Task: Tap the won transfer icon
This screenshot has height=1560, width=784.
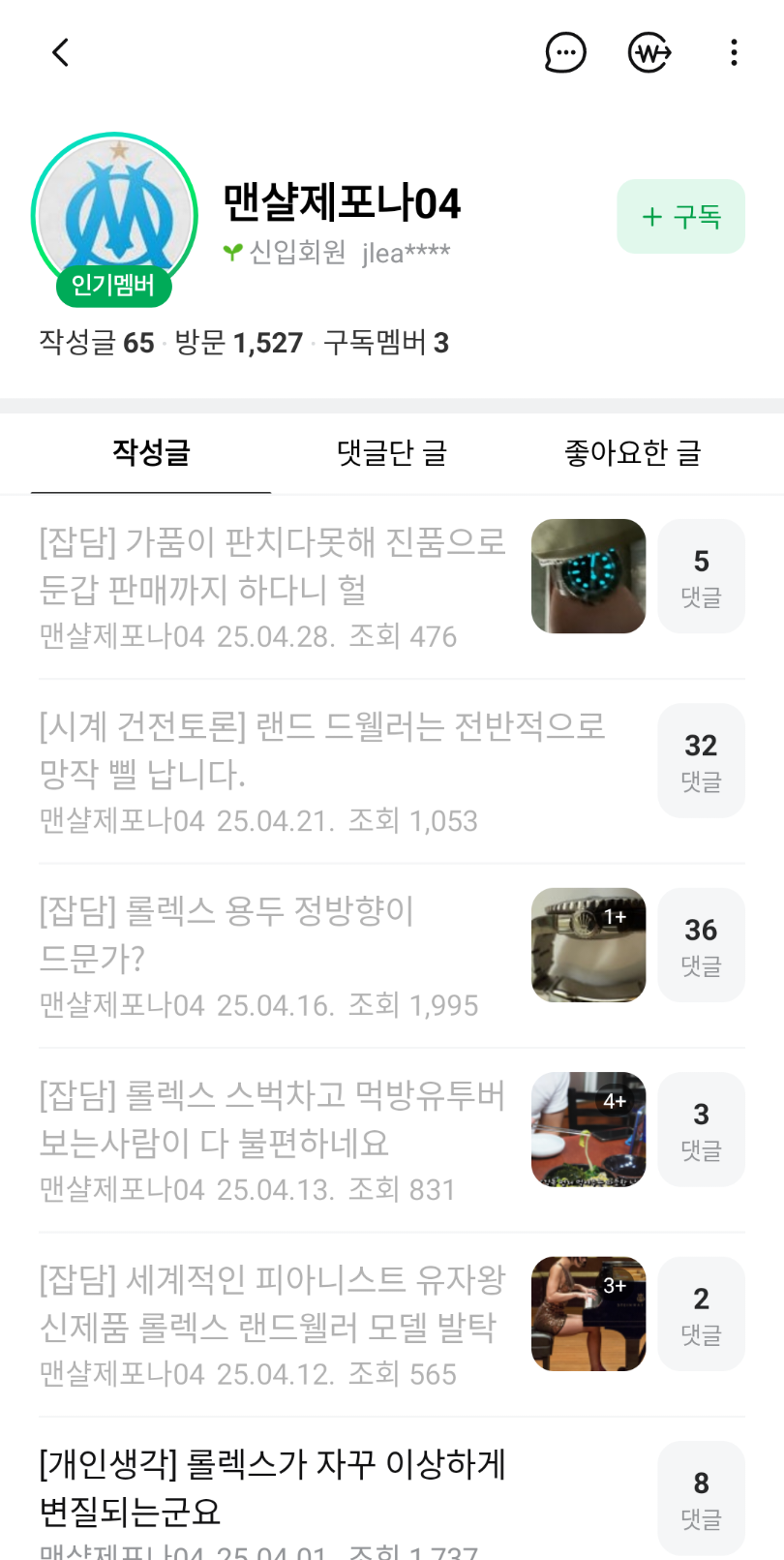Action: [649, 52]
